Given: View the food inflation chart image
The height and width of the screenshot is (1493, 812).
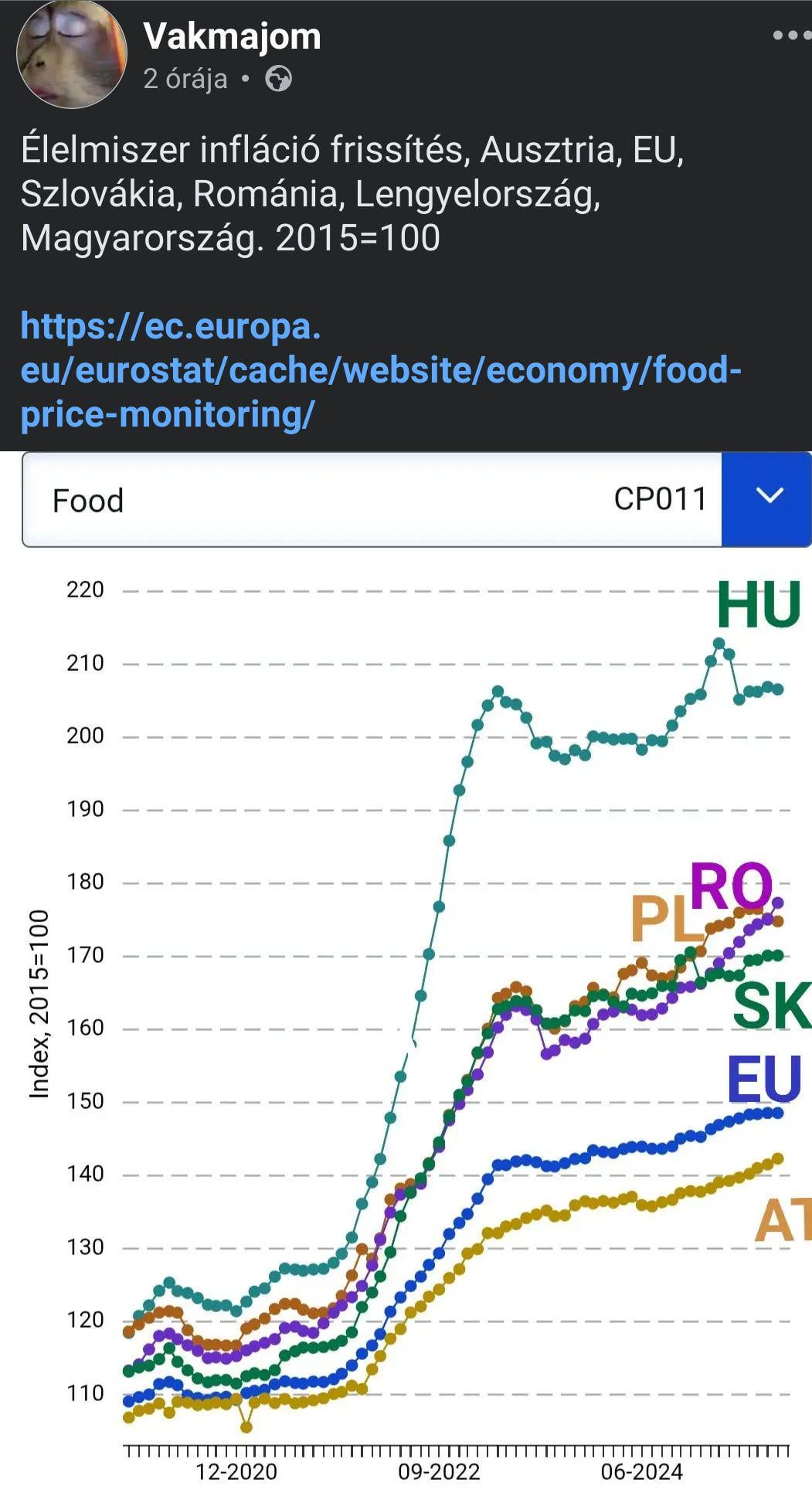Looking at the screenshot, I should [x=406, y=971].
